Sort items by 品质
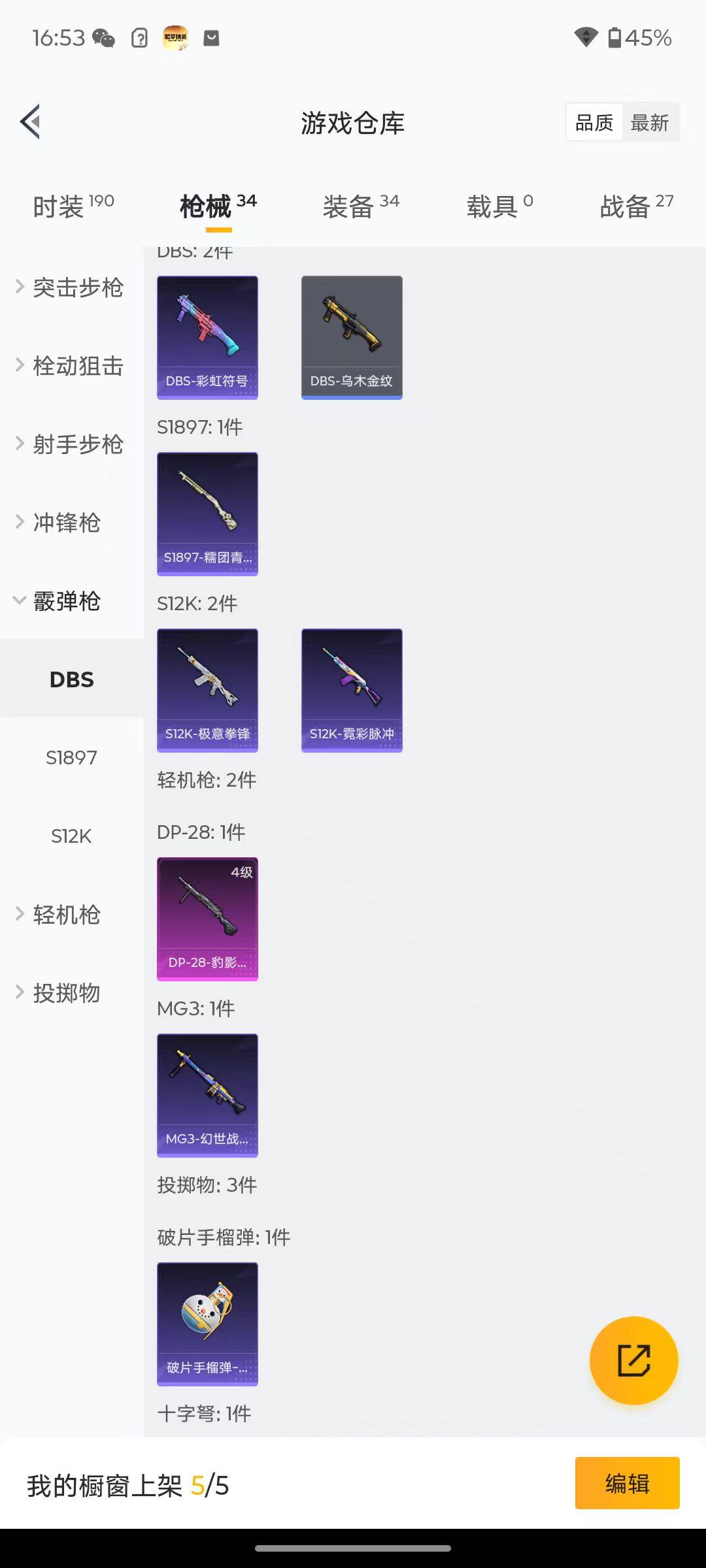The width and height of the screenshot is (706, 1568). pyautogui.click(x=594, y=123)
